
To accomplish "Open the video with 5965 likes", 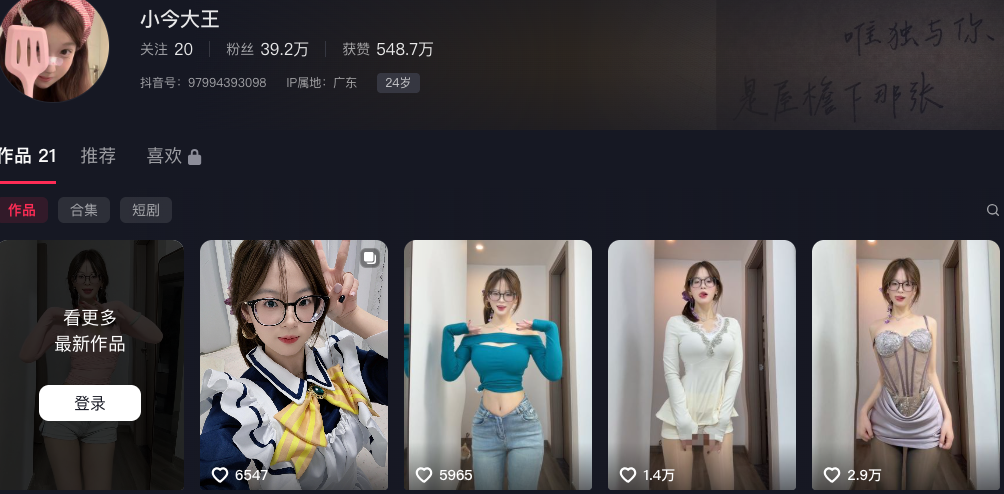I will [x=498, y=365].
